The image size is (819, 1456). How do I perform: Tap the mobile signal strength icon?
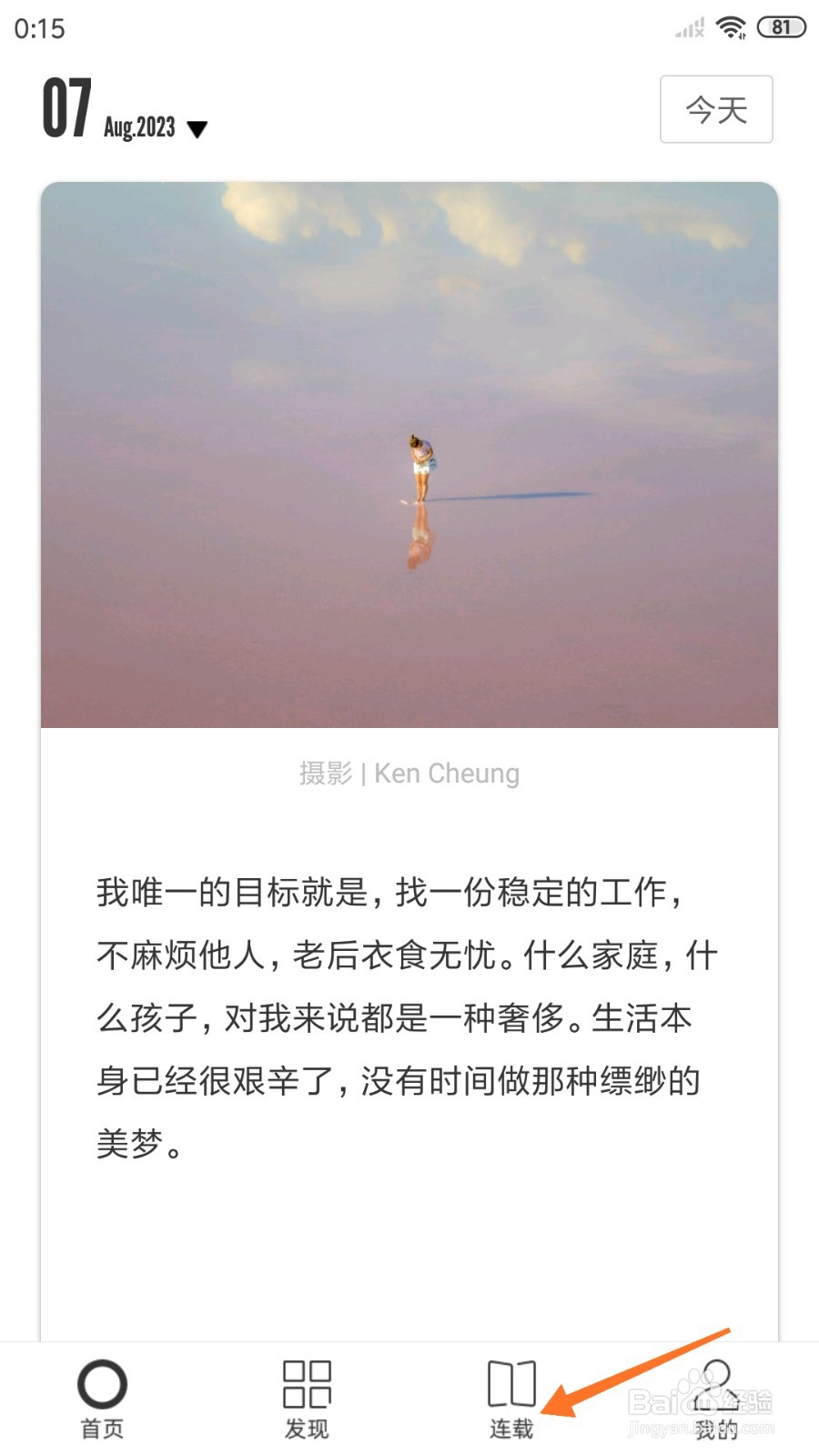point(689,26)
